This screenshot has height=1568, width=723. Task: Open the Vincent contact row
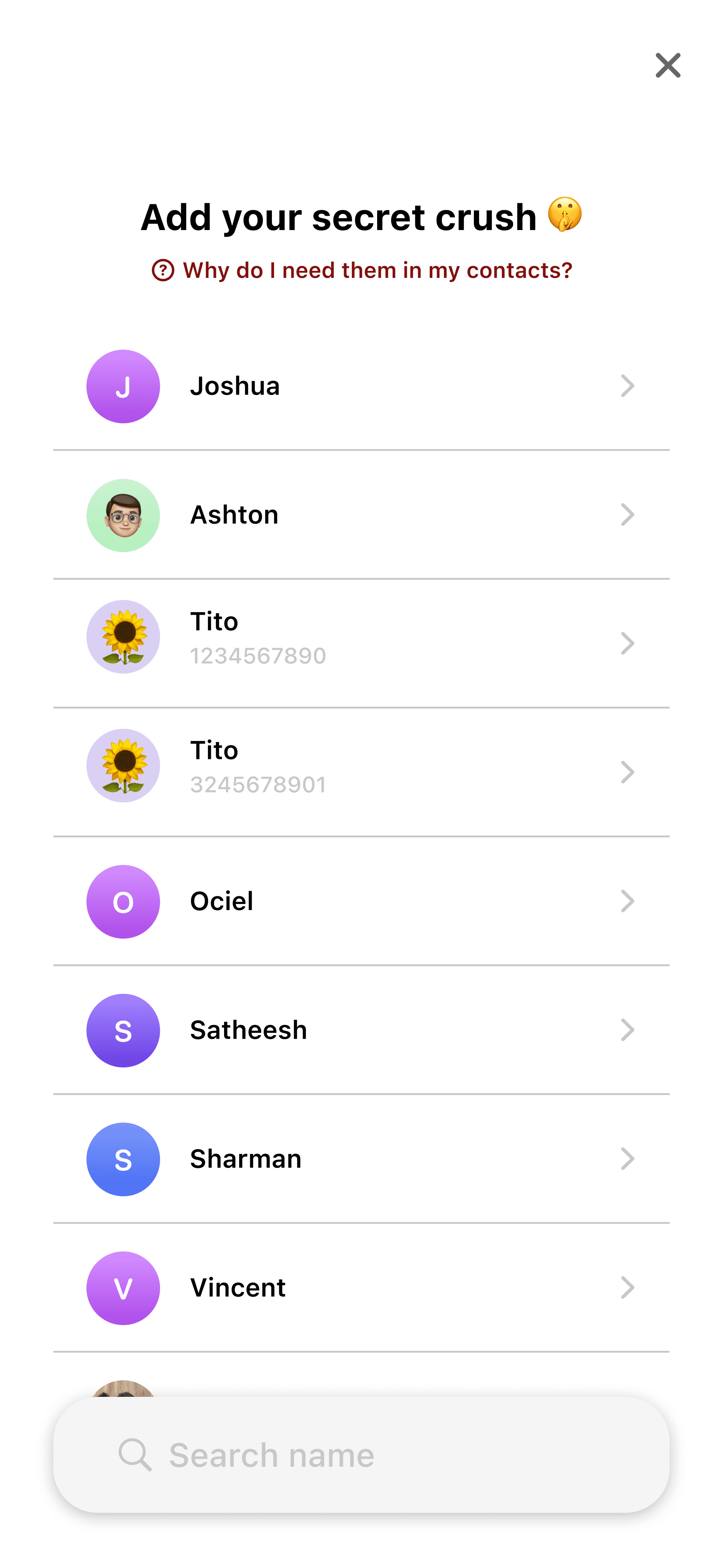coord(361,1288)
